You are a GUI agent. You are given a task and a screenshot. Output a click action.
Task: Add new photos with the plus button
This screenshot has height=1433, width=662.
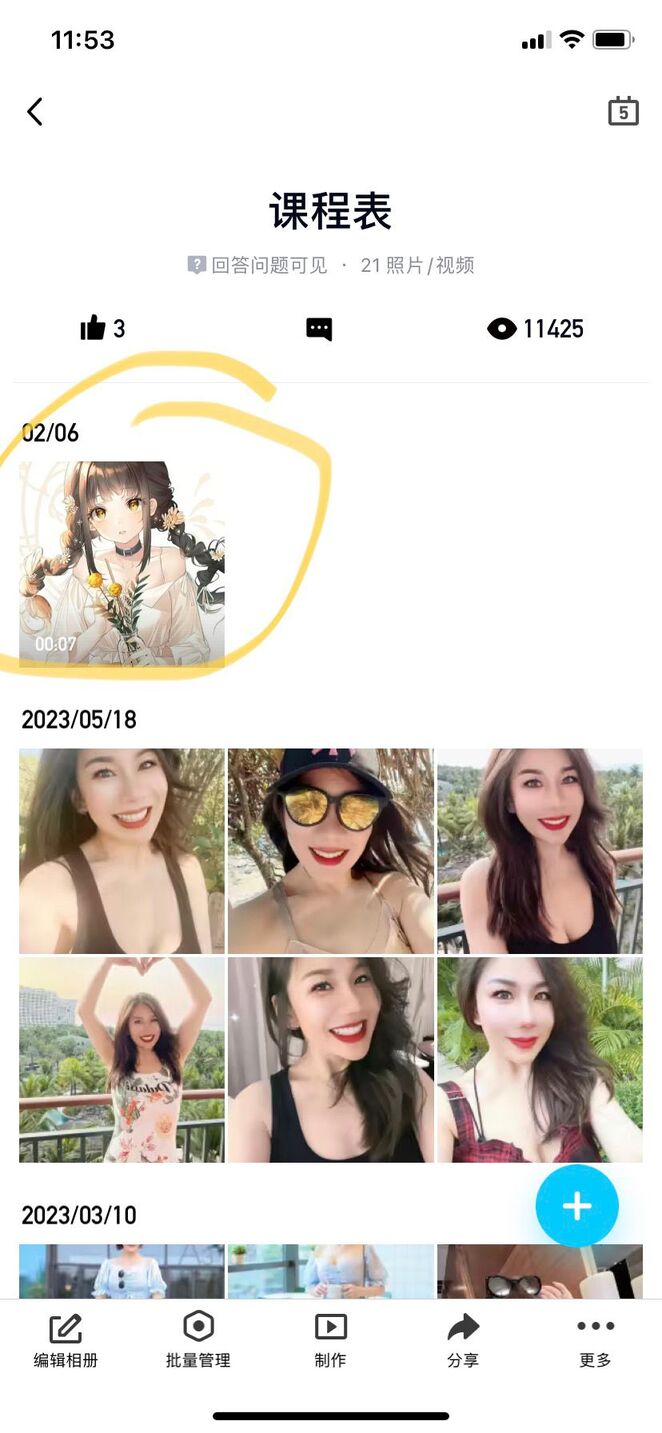coord(577,1206)
